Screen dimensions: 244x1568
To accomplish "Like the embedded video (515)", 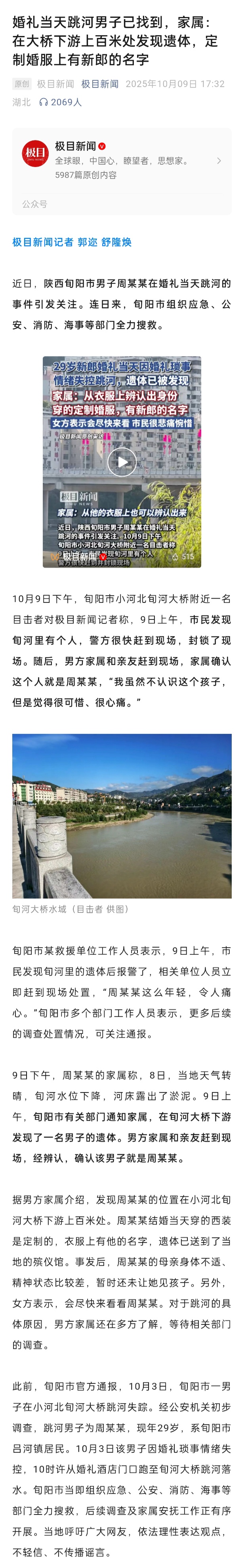I will click(183, 556).
